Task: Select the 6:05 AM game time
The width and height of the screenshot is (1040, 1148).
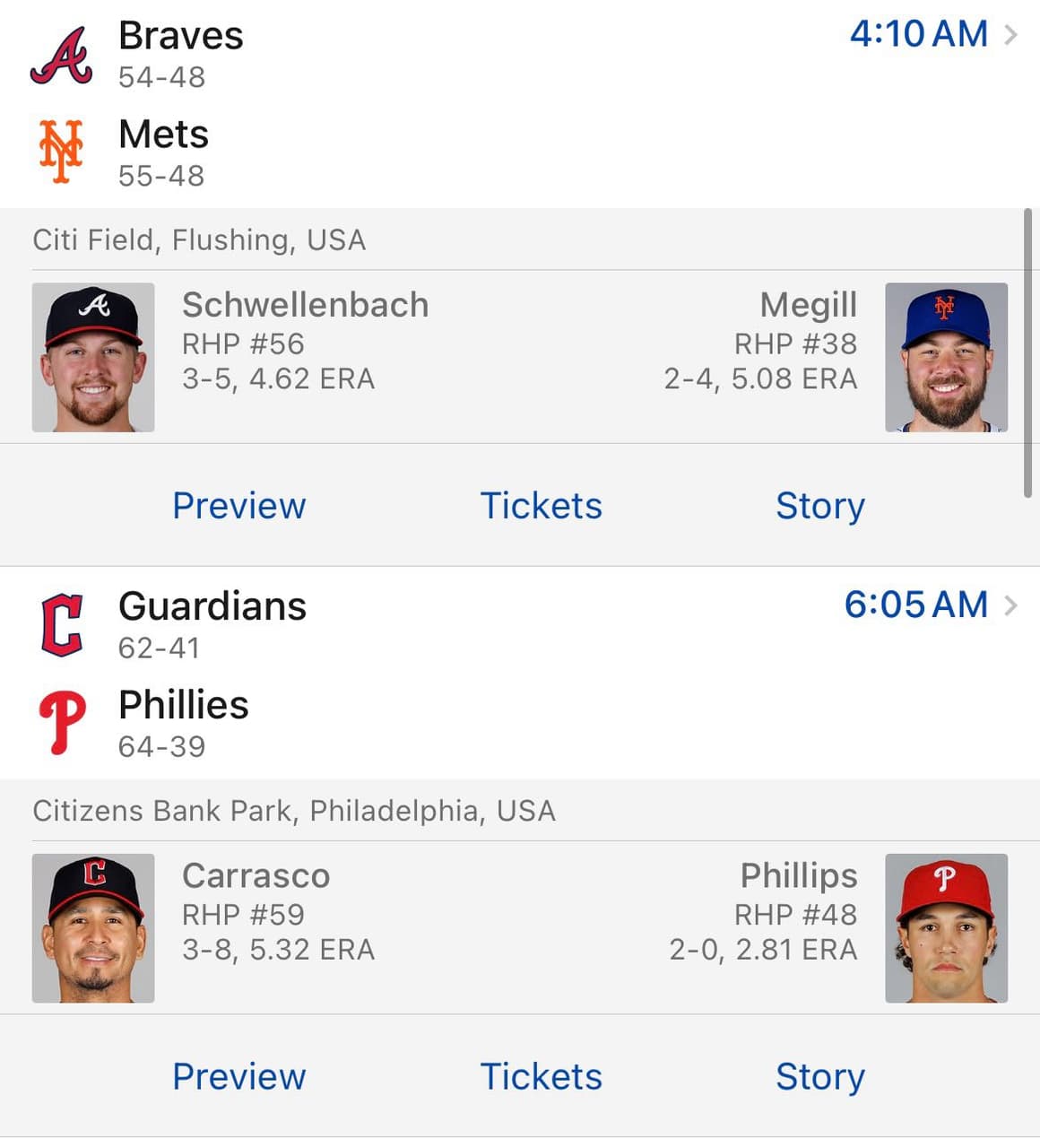Action: pos(914,606)
